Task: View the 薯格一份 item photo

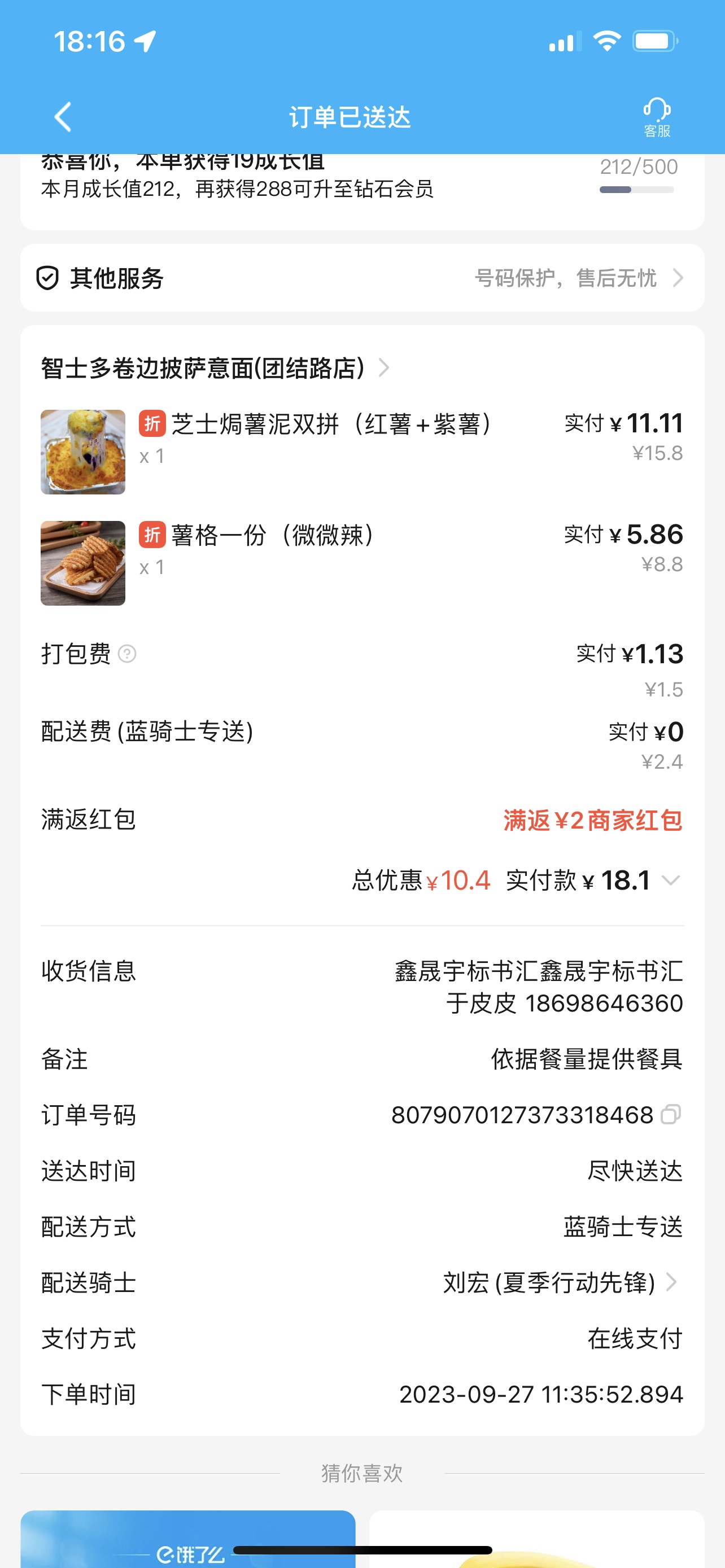Action: coord(84,563)
